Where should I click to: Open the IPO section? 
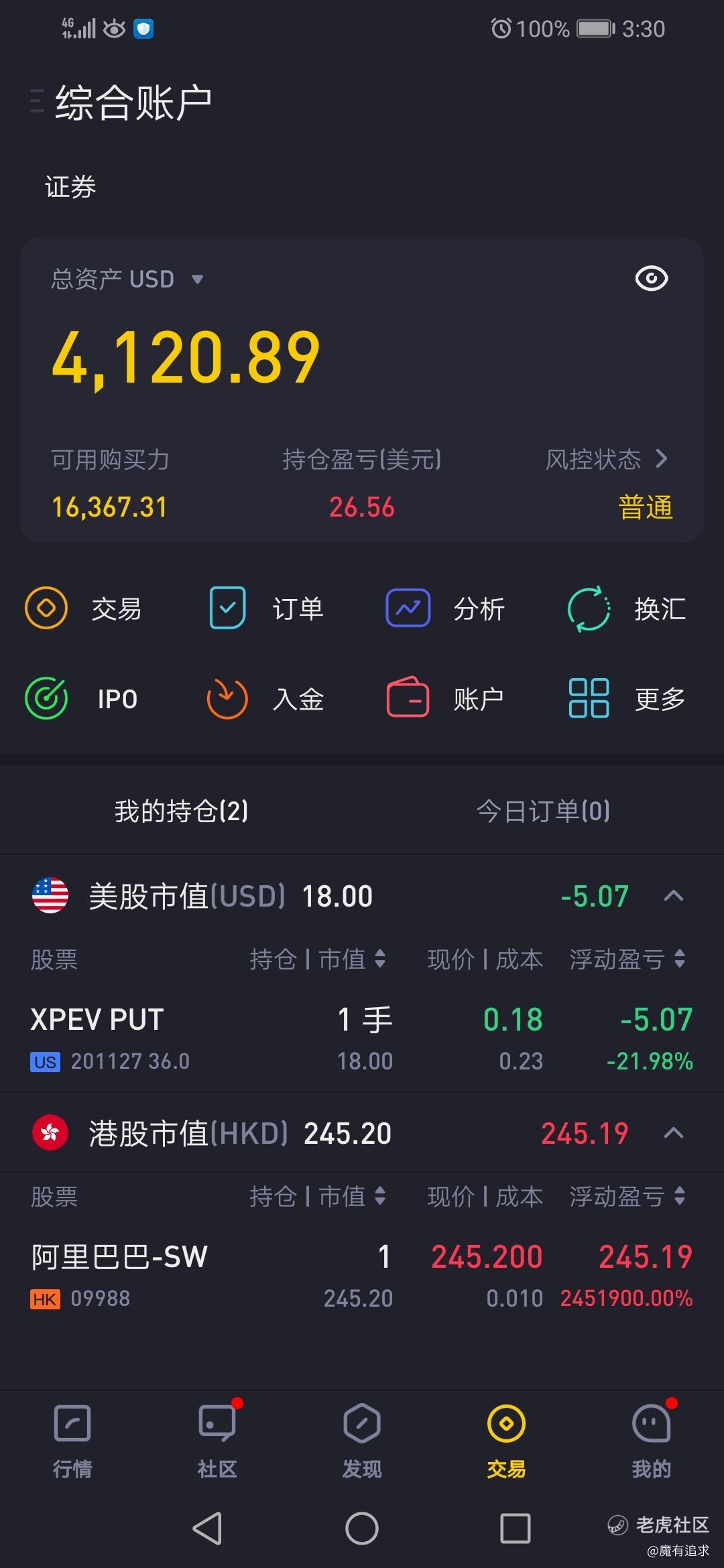pyautogui.click(x=82, y=698)
